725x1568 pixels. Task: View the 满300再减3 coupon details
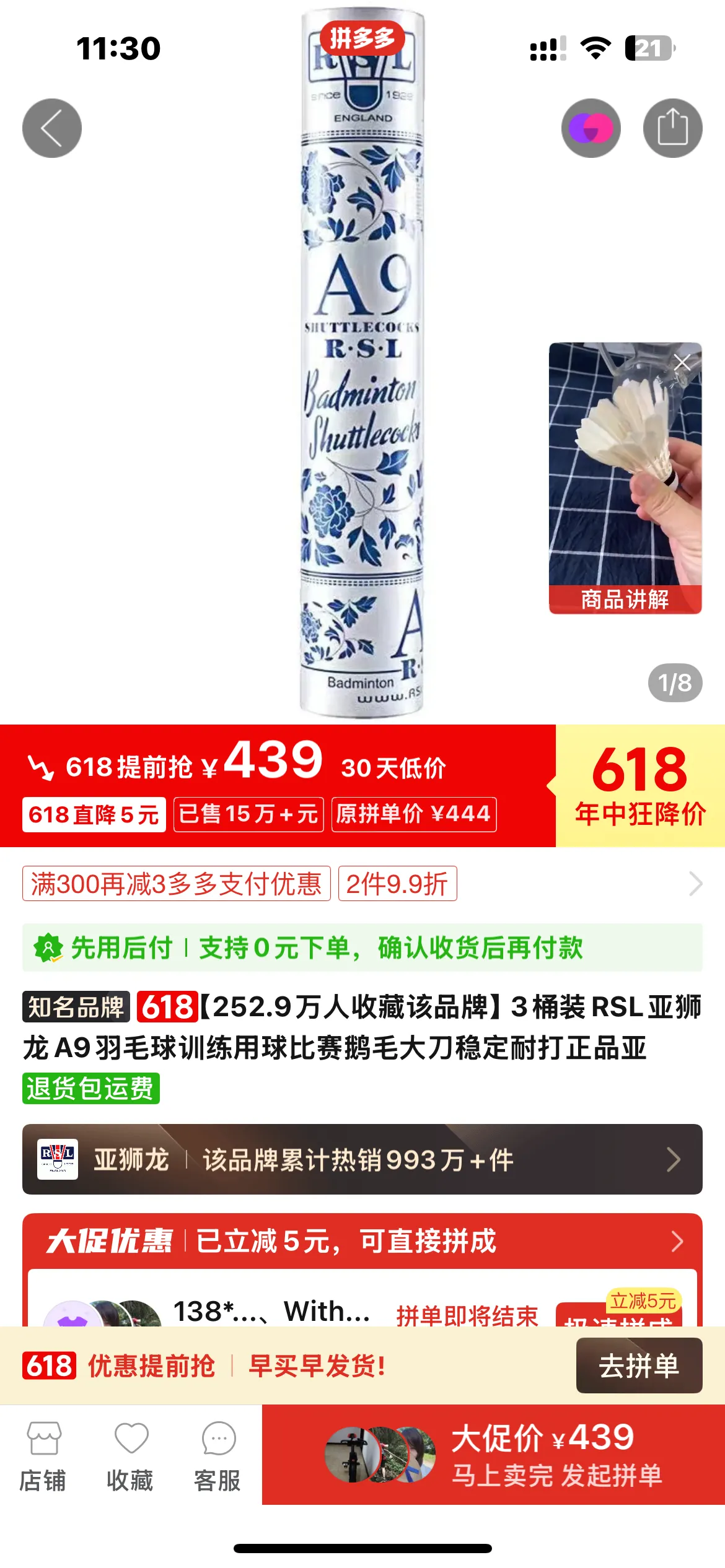click(x=177, y=884)
